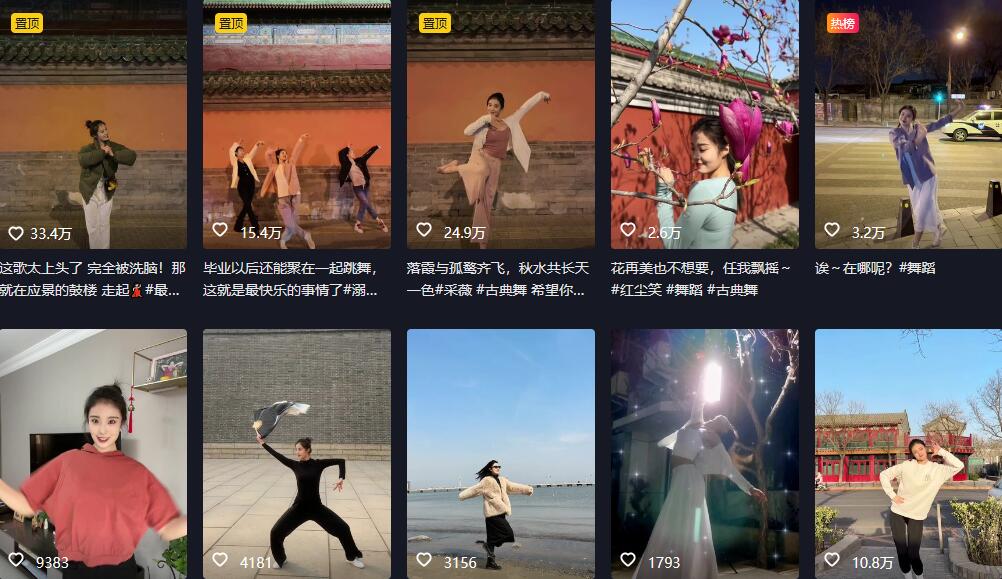The width and height of the screenshot is (1002, 579).
Task: Open the 热榜 video 诶～在哪呢？
Action: (908, 125)
